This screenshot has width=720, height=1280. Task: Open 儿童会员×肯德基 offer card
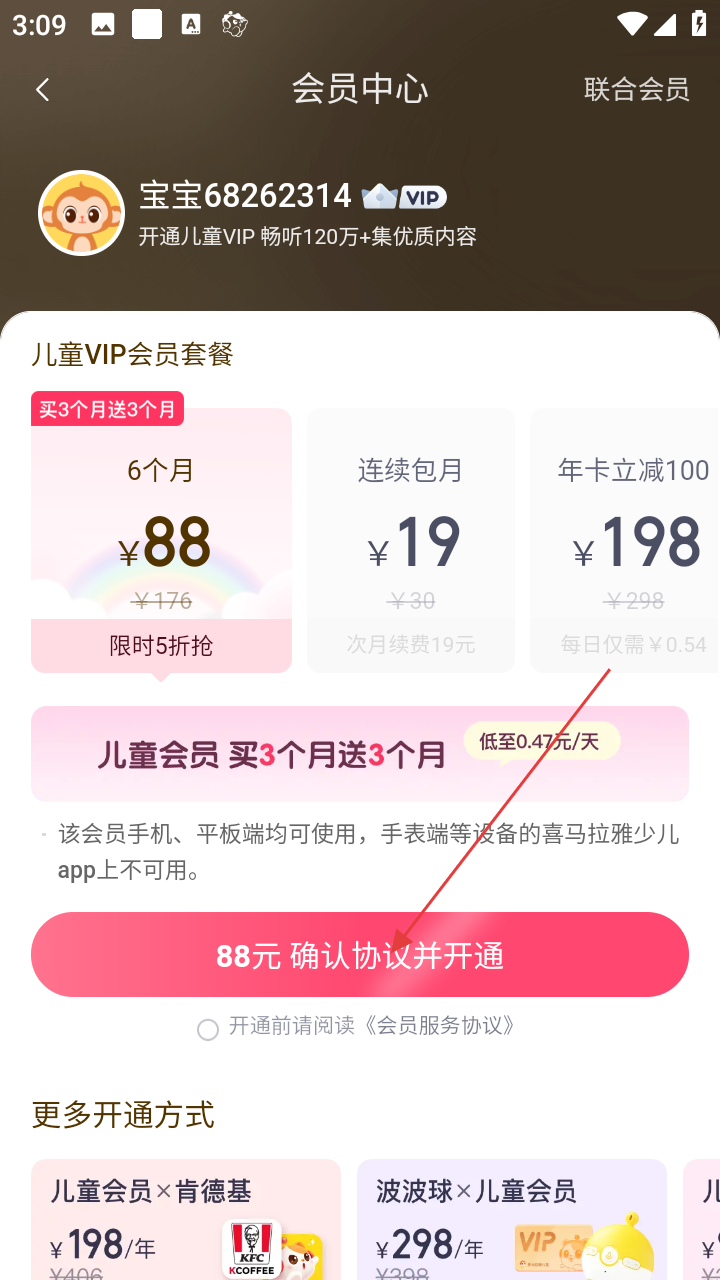186,1220
